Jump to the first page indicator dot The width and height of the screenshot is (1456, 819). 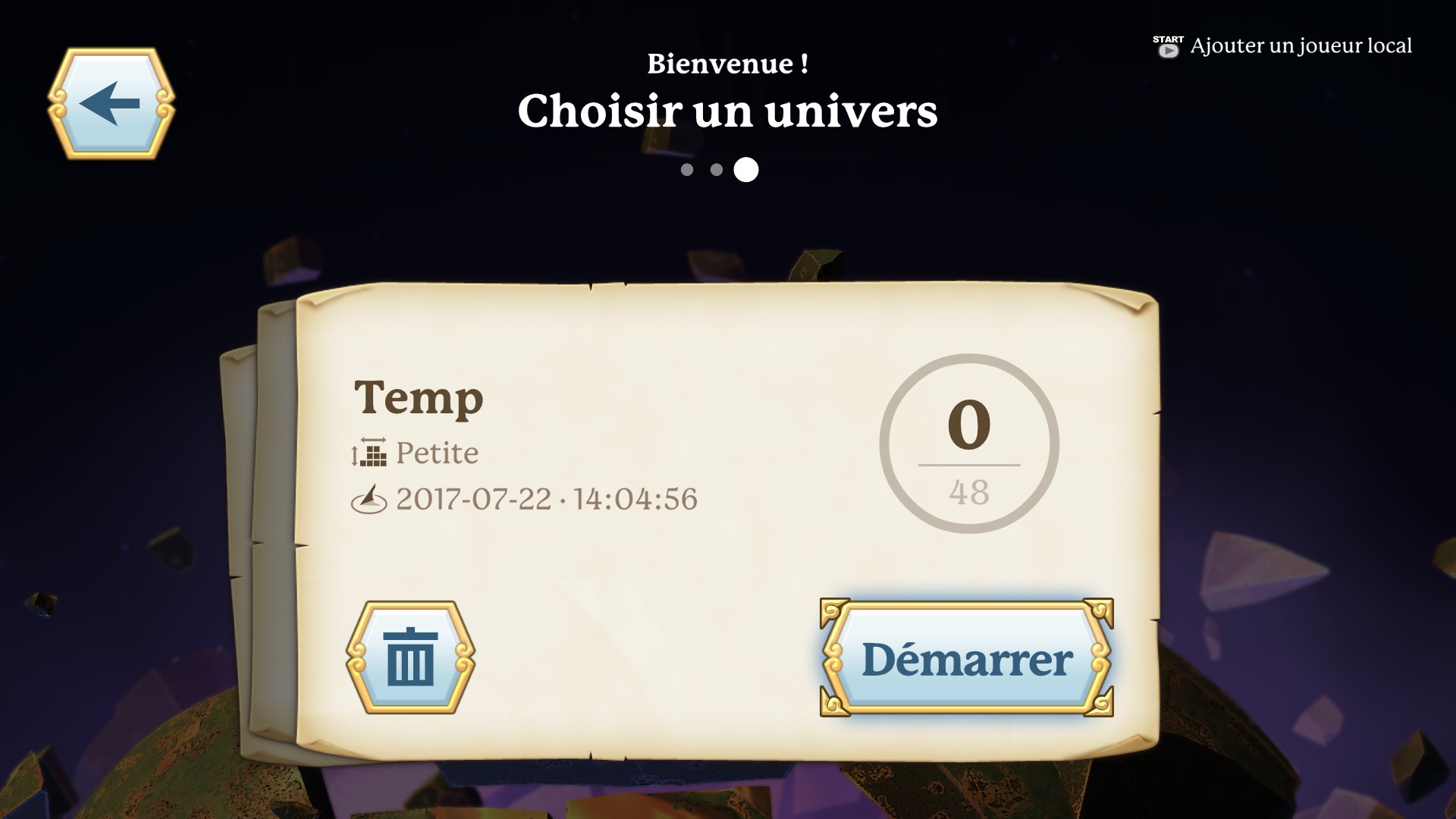(687, 170)
